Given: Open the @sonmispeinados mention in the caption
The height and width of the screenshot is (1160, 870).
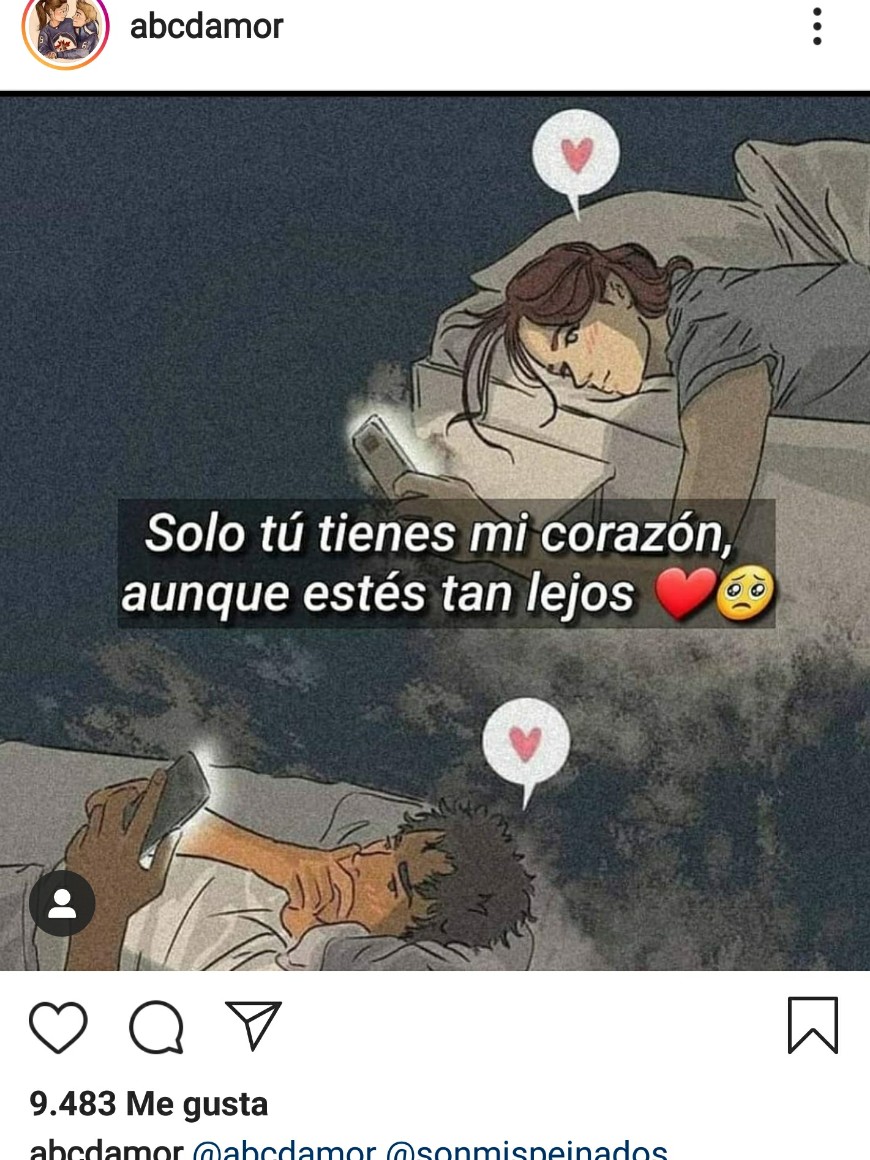Looking at the screenshot, I should (526, 1148).
